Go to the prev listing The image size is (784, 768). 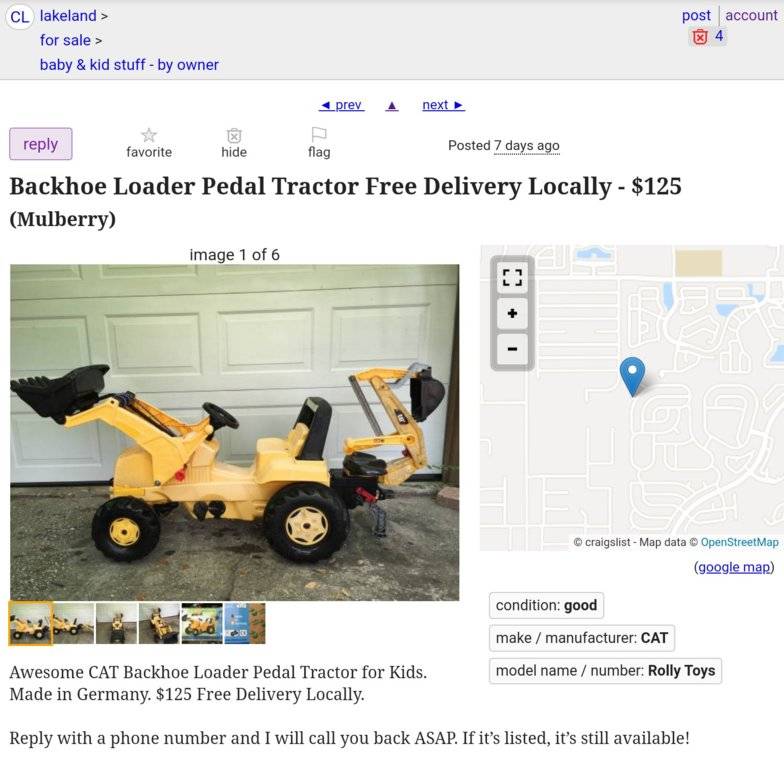coord(341,104)
